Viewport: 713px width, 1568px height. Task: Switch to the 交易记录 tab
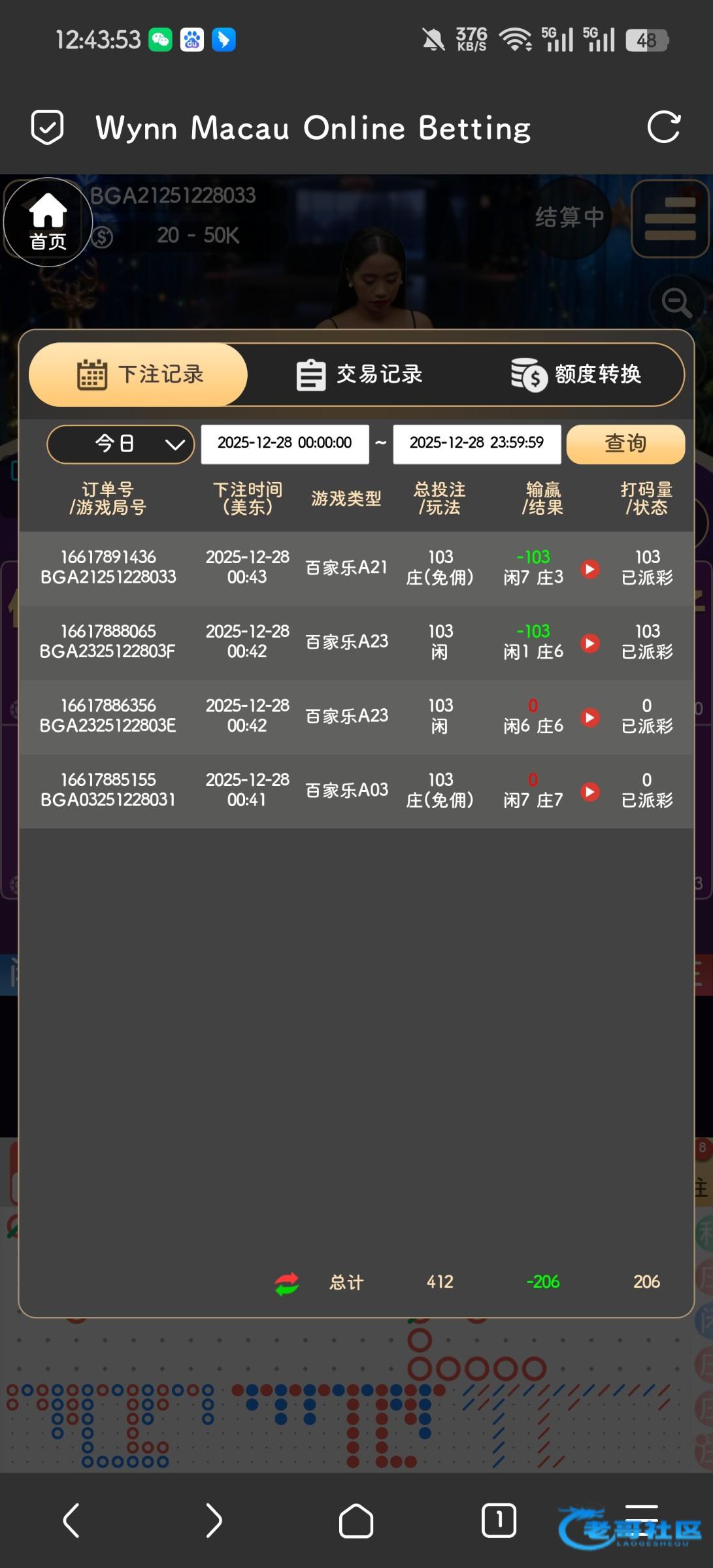[x=359, y=375]
